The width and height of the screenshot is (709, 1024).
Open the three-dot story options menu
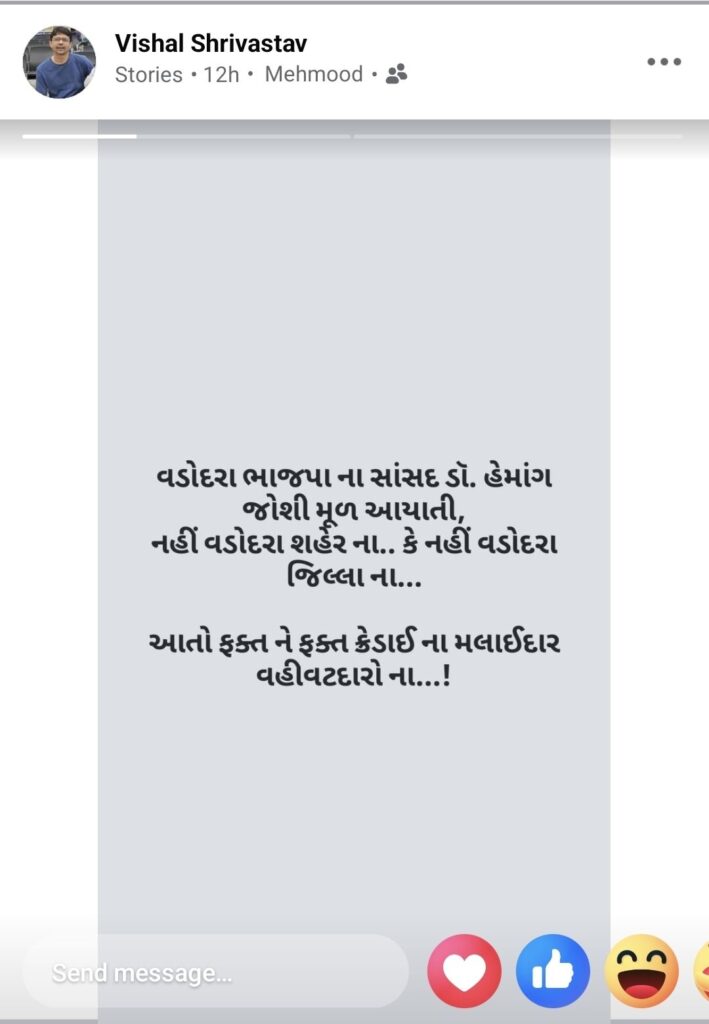point(663,62)
